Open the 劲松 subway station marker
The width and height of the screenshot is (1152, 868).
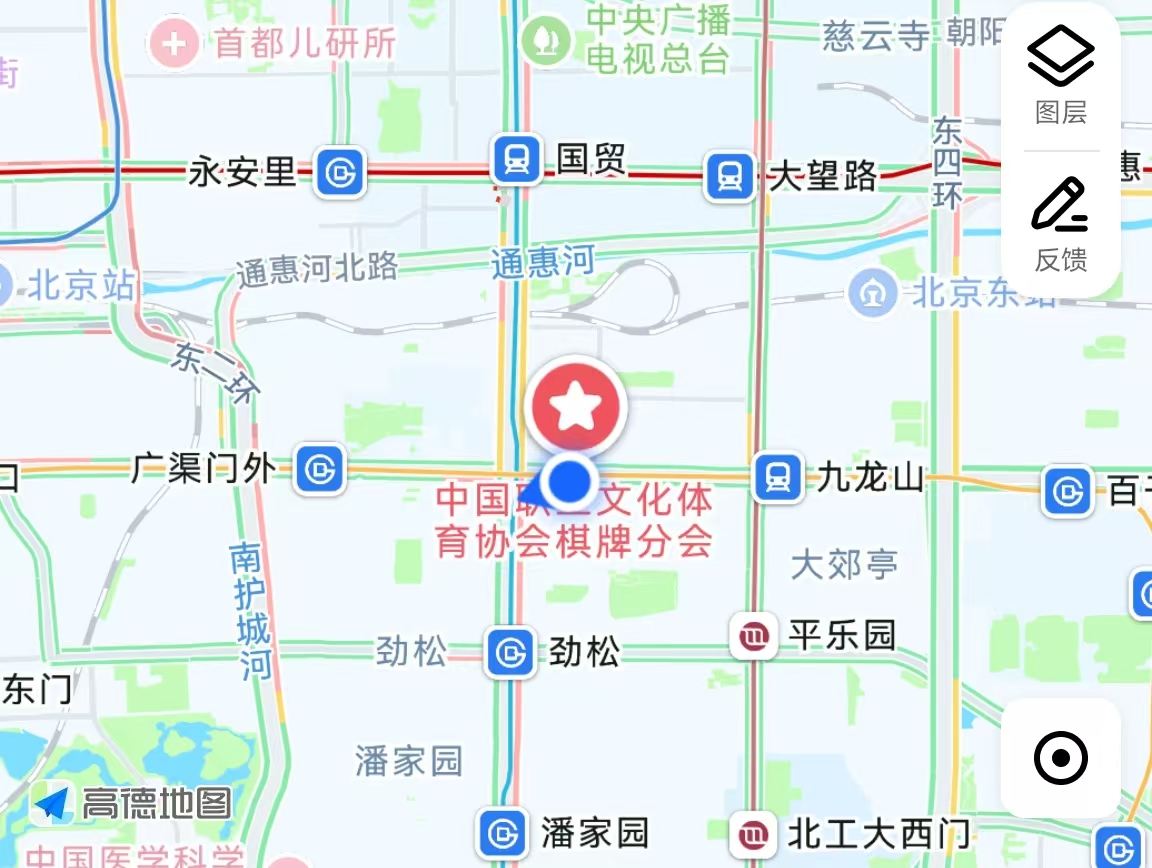(510, 653)
